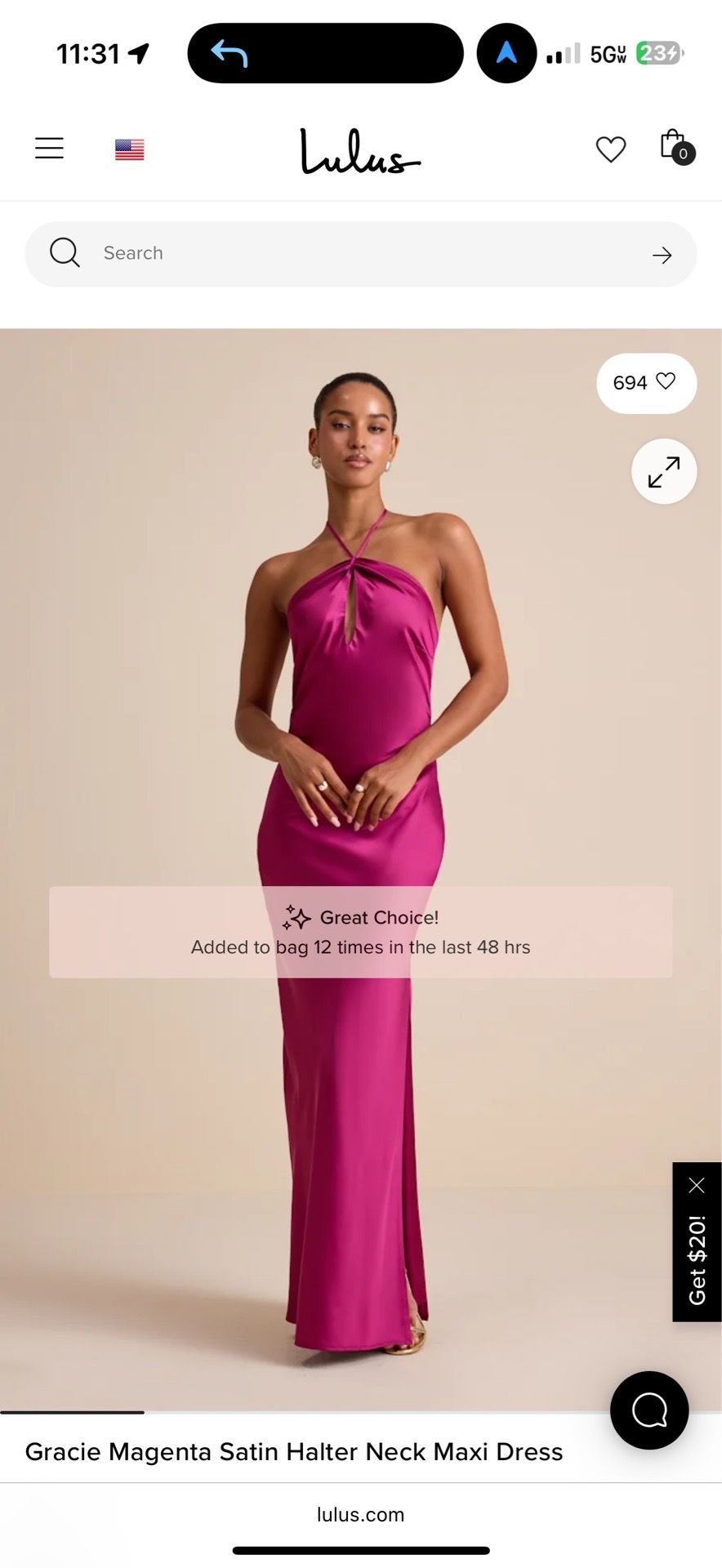View the magenta dress product photo
This screenshot has height=1568, width=722.
point(360,870)
